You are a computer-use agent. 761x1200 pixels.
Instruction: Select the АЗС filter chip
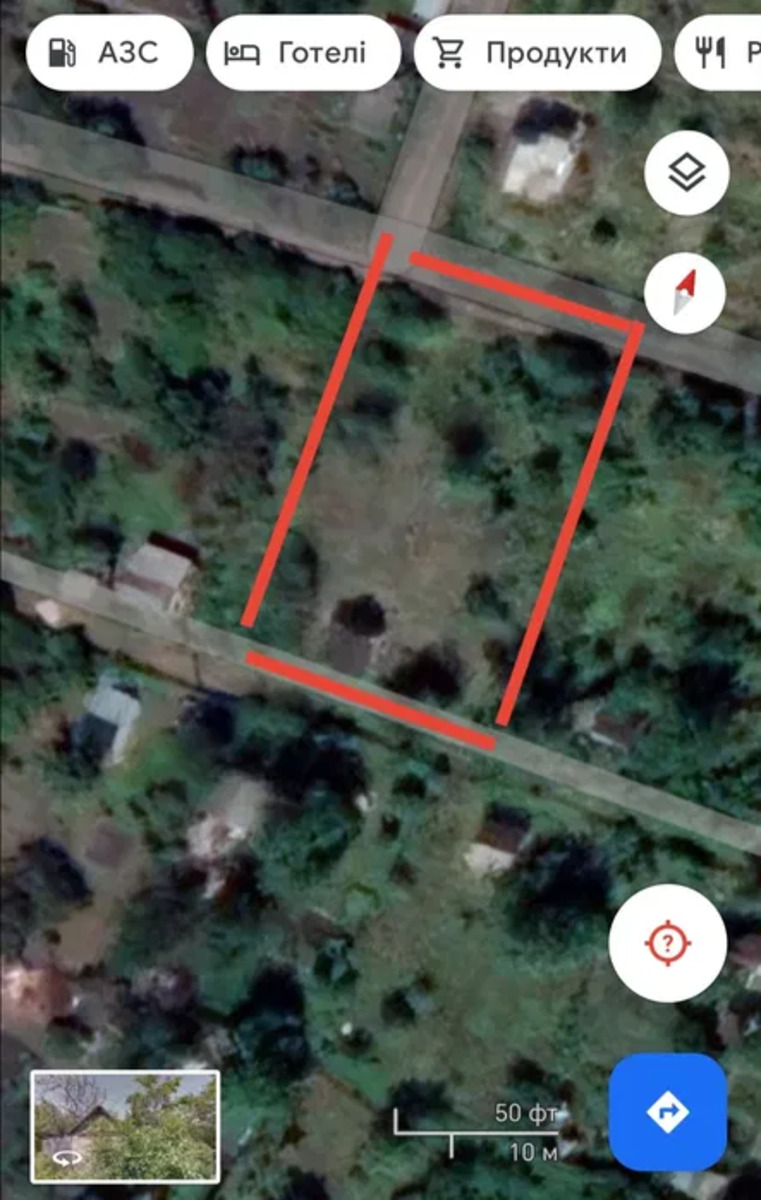click(109, 52)
